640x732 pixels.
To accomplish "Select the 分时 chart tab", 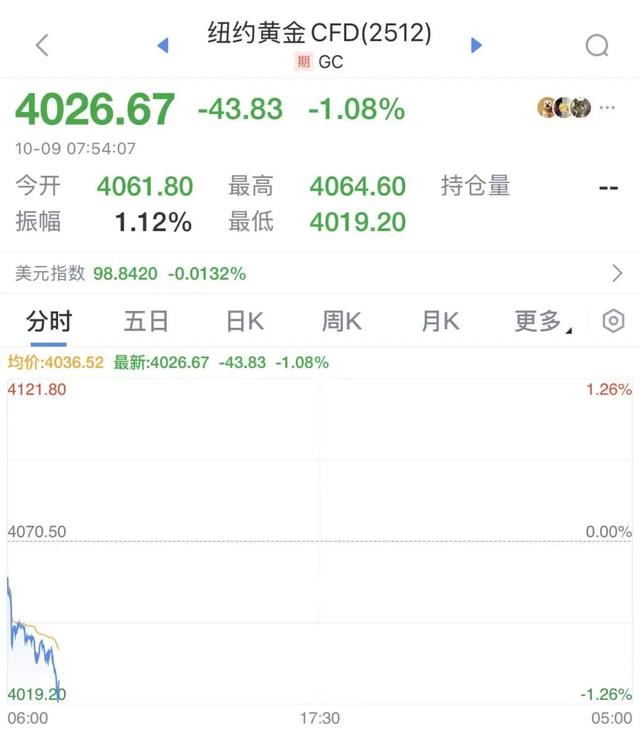I will pos(49,321).
